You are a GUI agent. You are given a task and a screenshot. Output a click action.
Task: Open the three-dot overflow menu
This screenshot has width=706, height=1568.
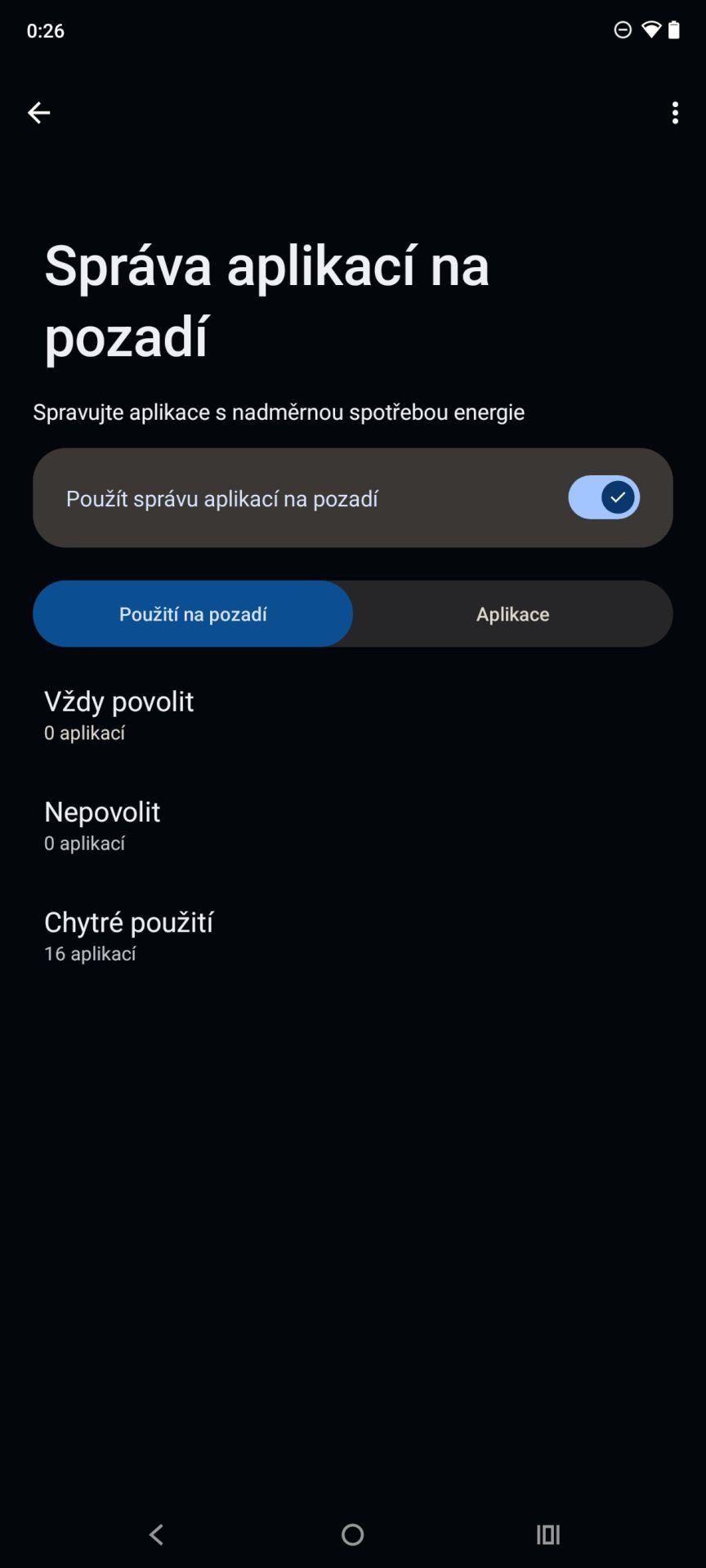click(675, 113)
